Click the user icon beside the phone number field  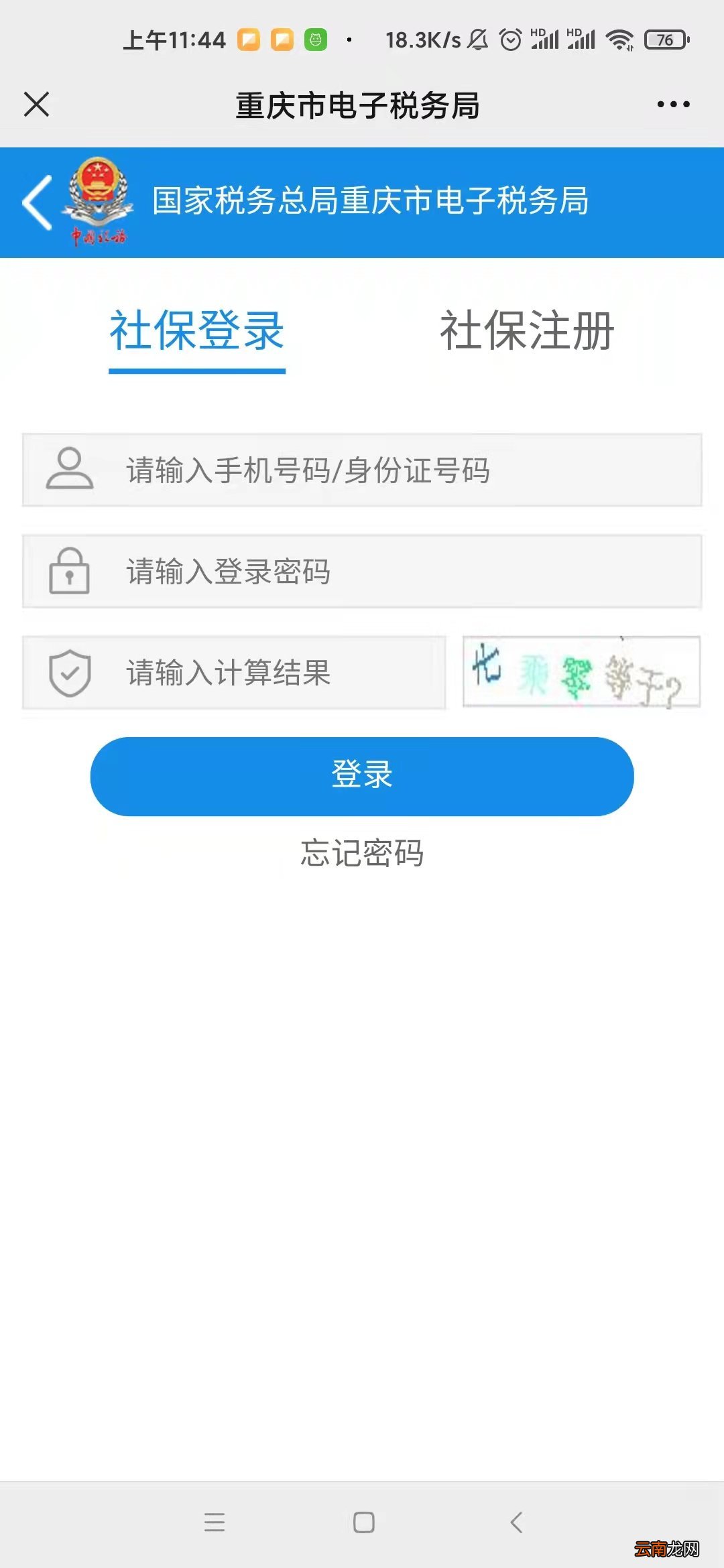[70, 470]
